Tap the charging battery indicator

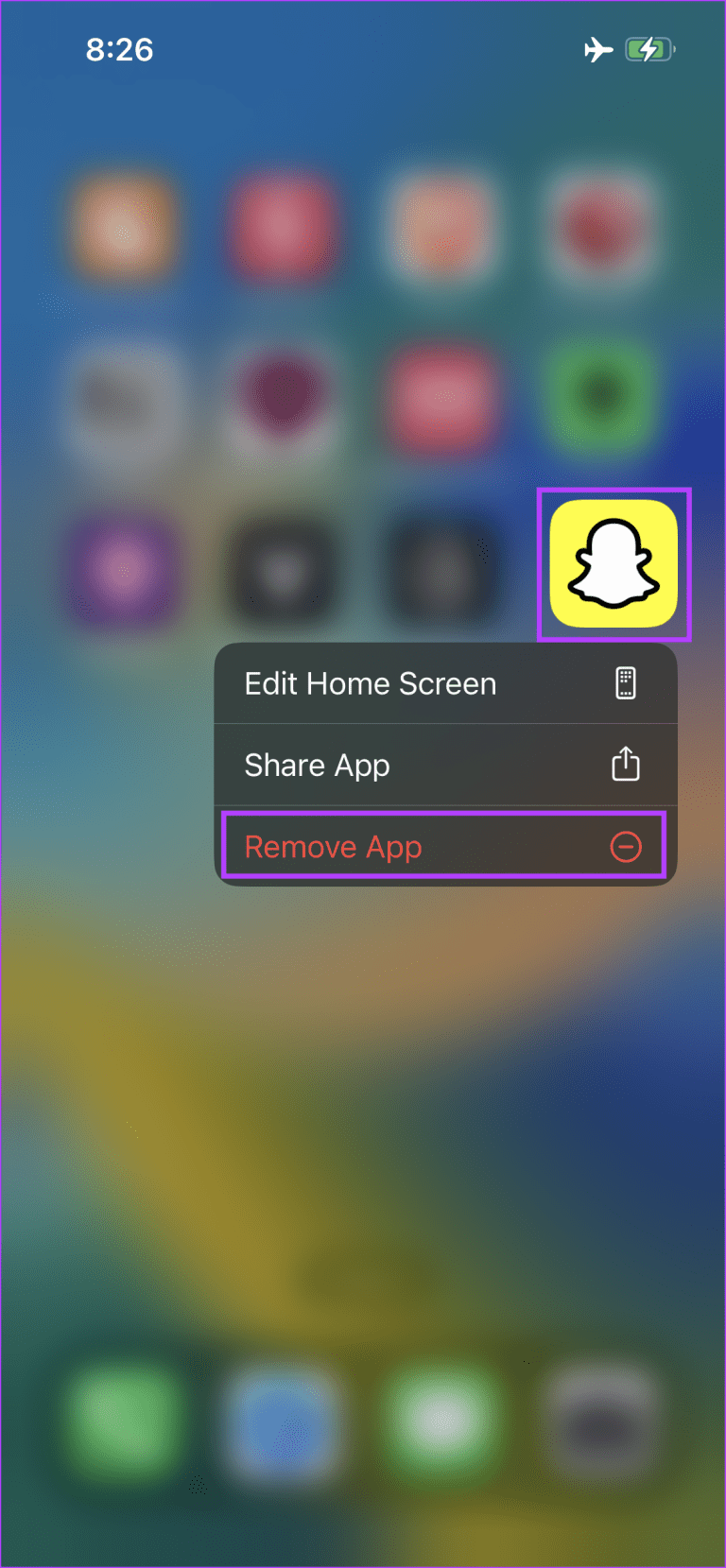[648, 49]
